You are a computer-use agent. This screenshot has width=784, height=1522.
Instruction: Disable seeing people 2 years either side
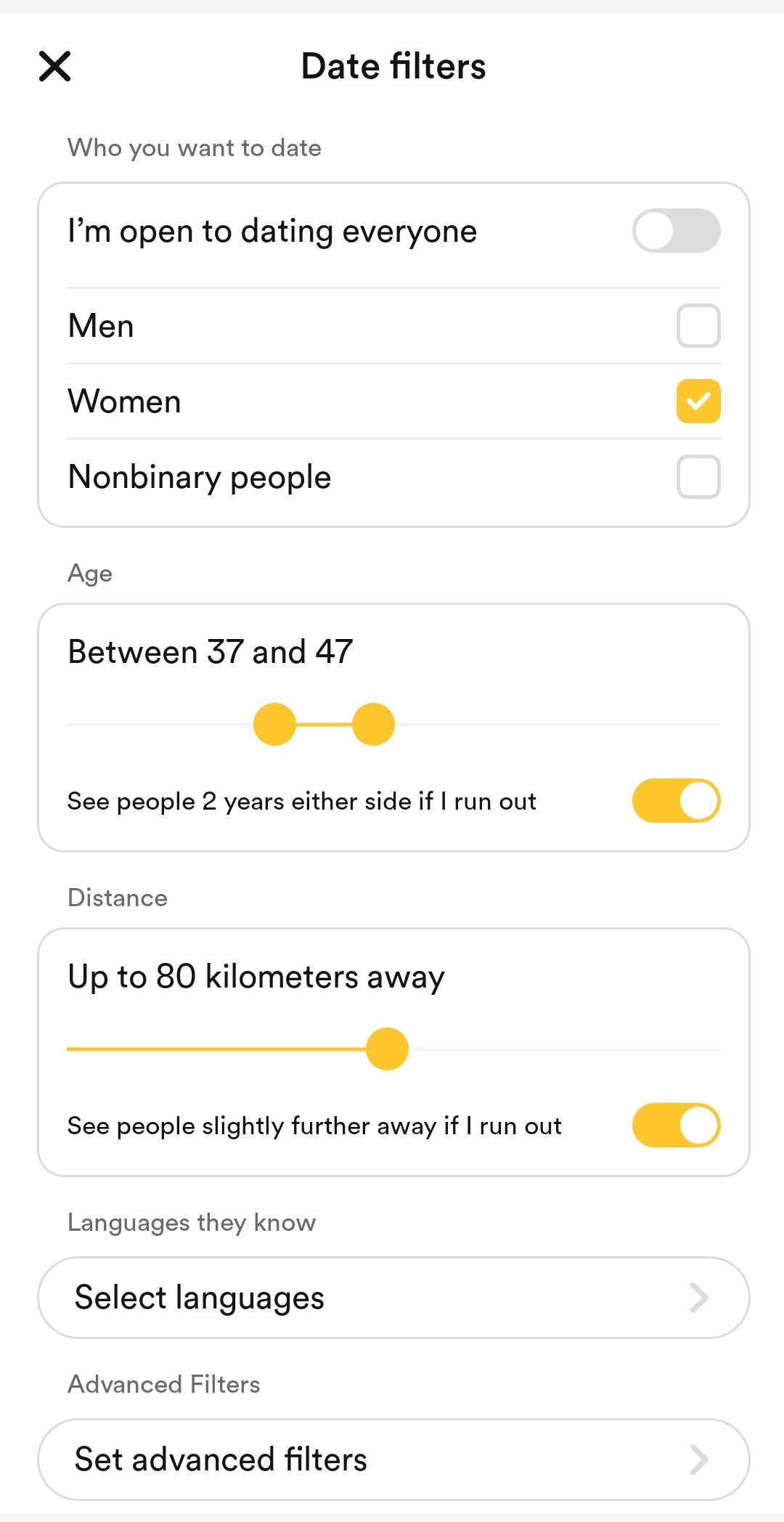[676, 801]
